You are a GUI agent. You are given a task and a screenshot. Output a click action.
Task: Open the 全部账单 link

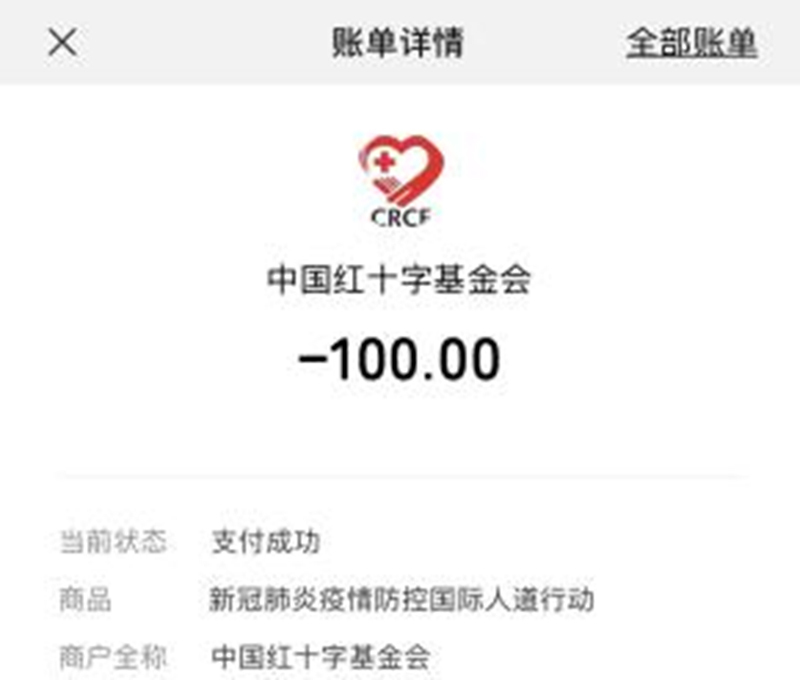coord(691,43)
